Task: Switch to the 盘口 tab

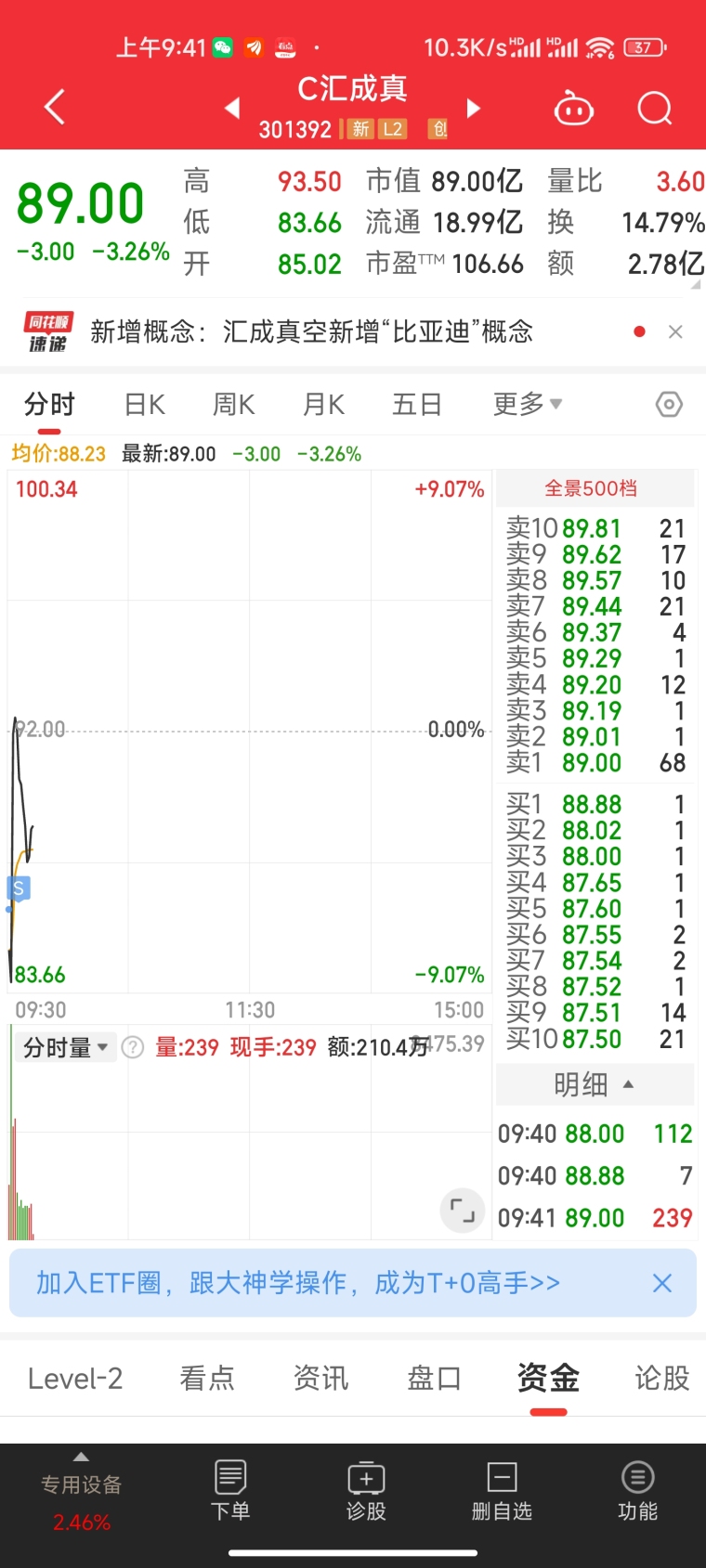Action: coord(434,1379)
